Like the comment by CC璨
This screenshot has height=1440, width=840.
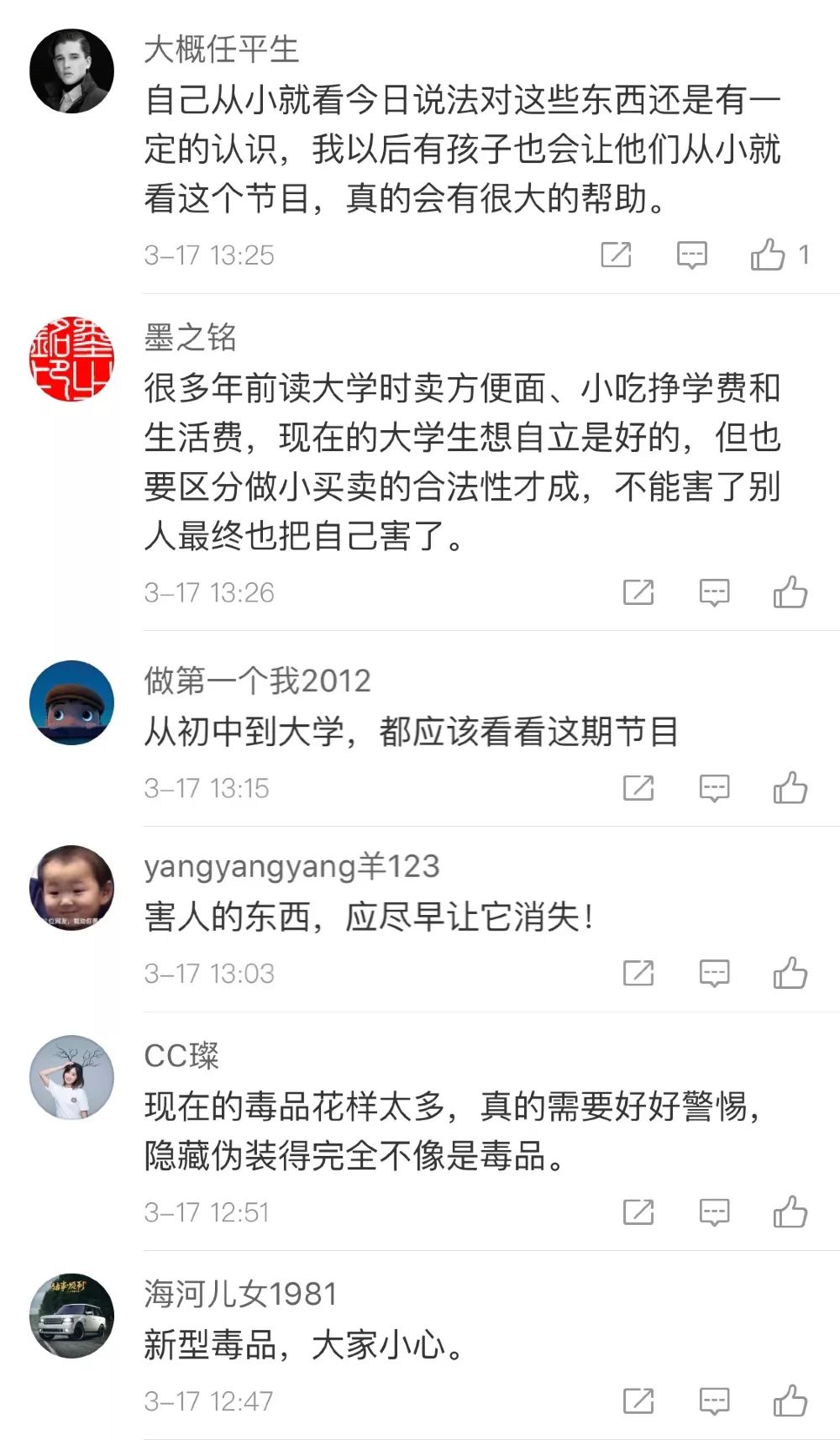[790, 1212]
